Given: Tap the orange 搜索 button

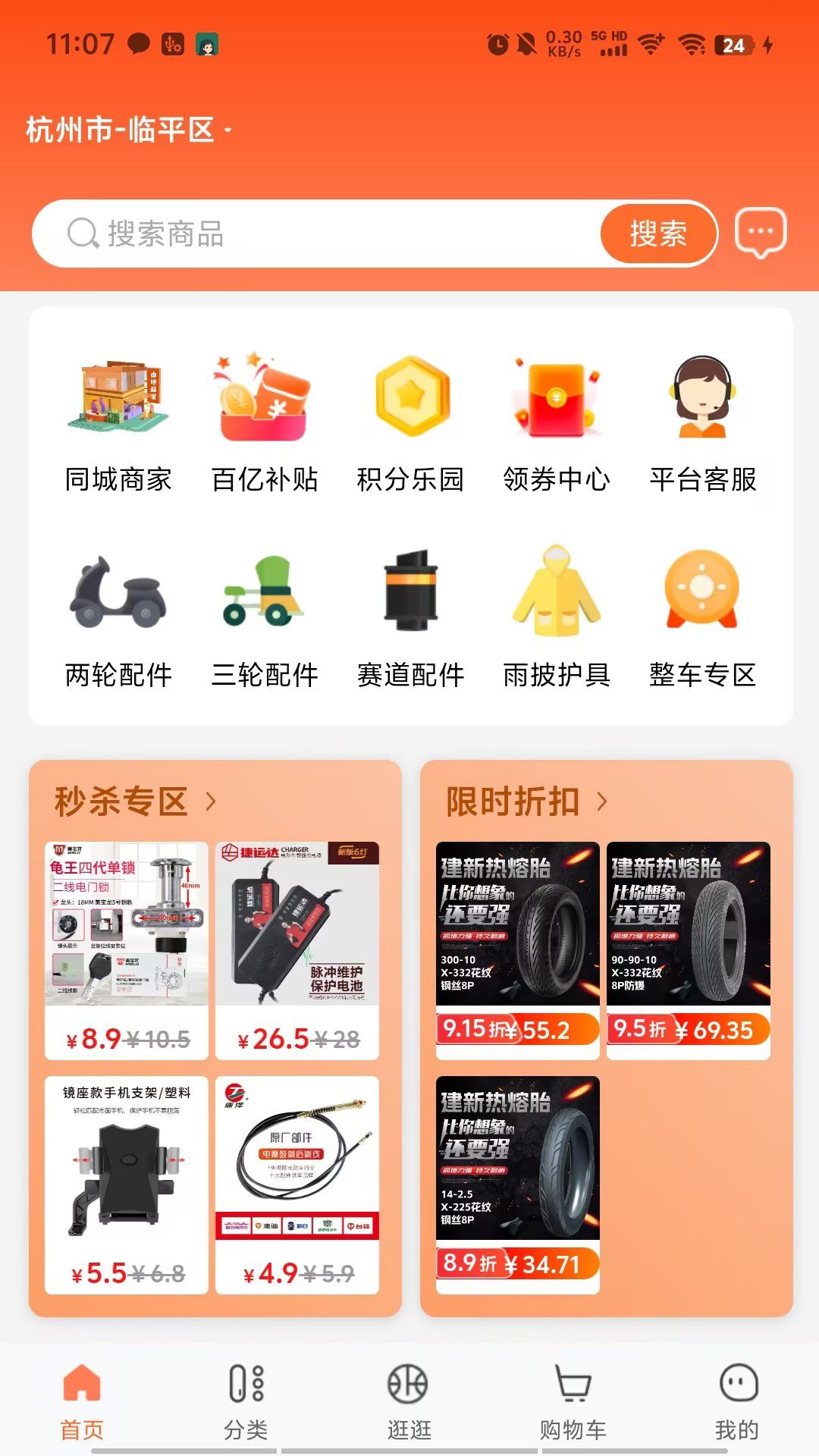Looking at the screenshot, I should coord(657,234).
